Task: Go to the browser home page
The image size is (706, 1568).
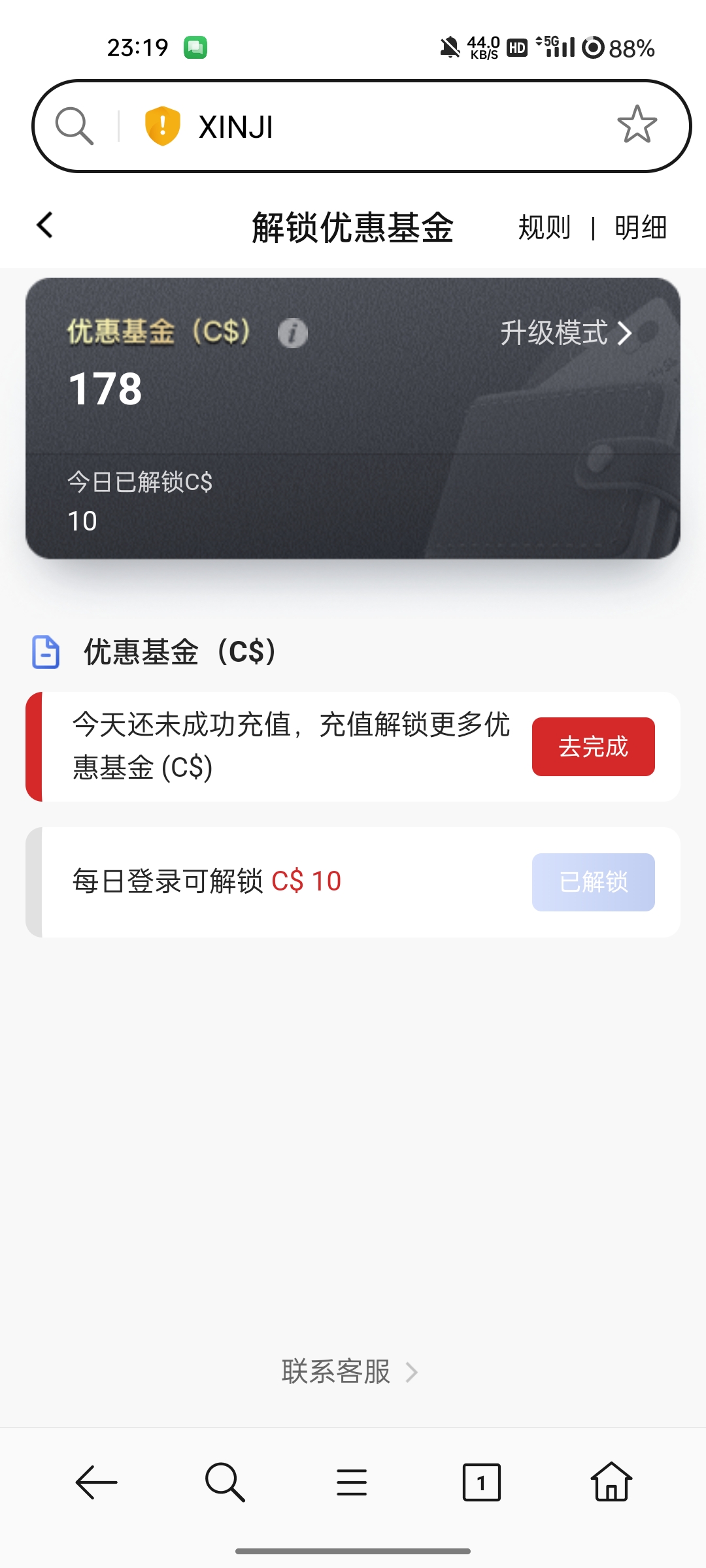Action: coord(611,1482)
